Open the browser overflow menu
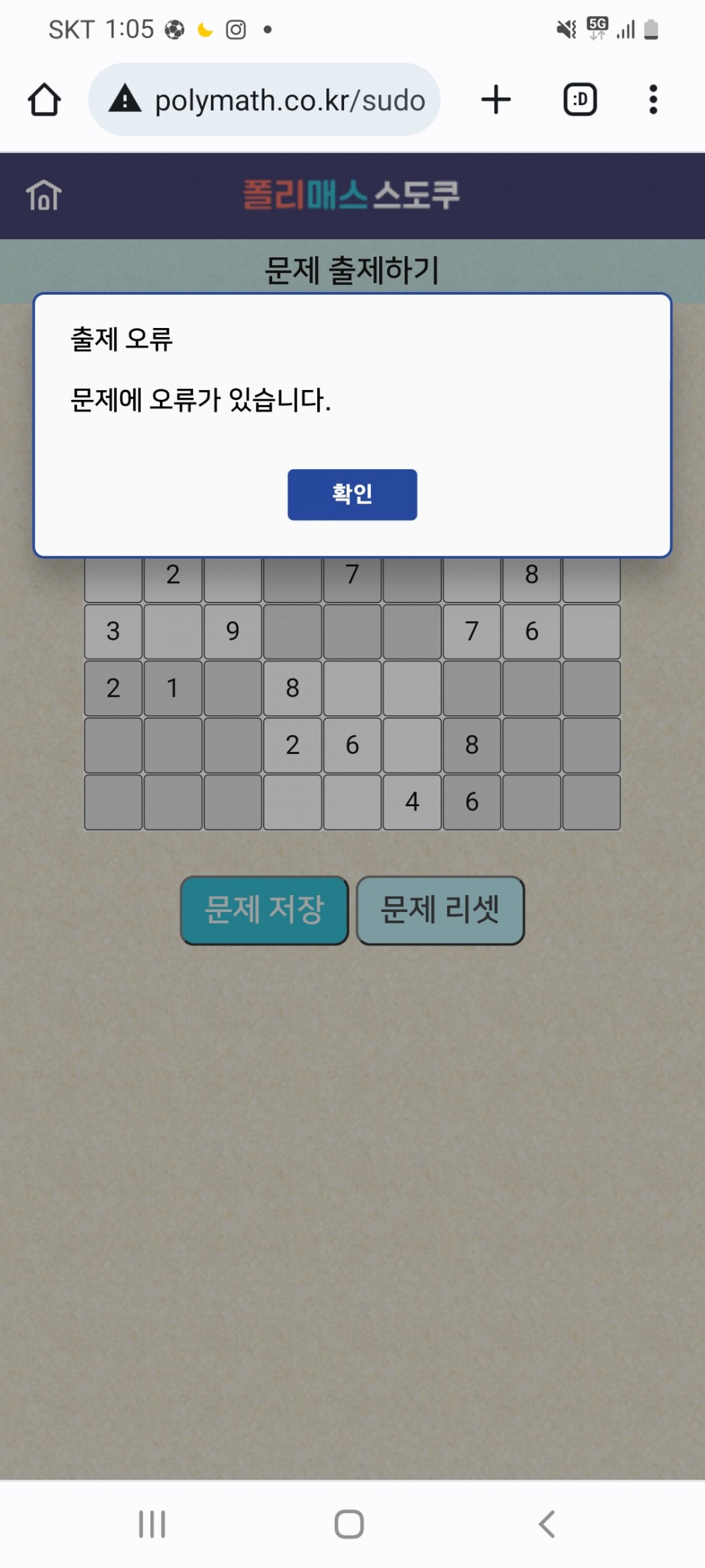This screenshot has width=705, height=1568. [653, 99]
